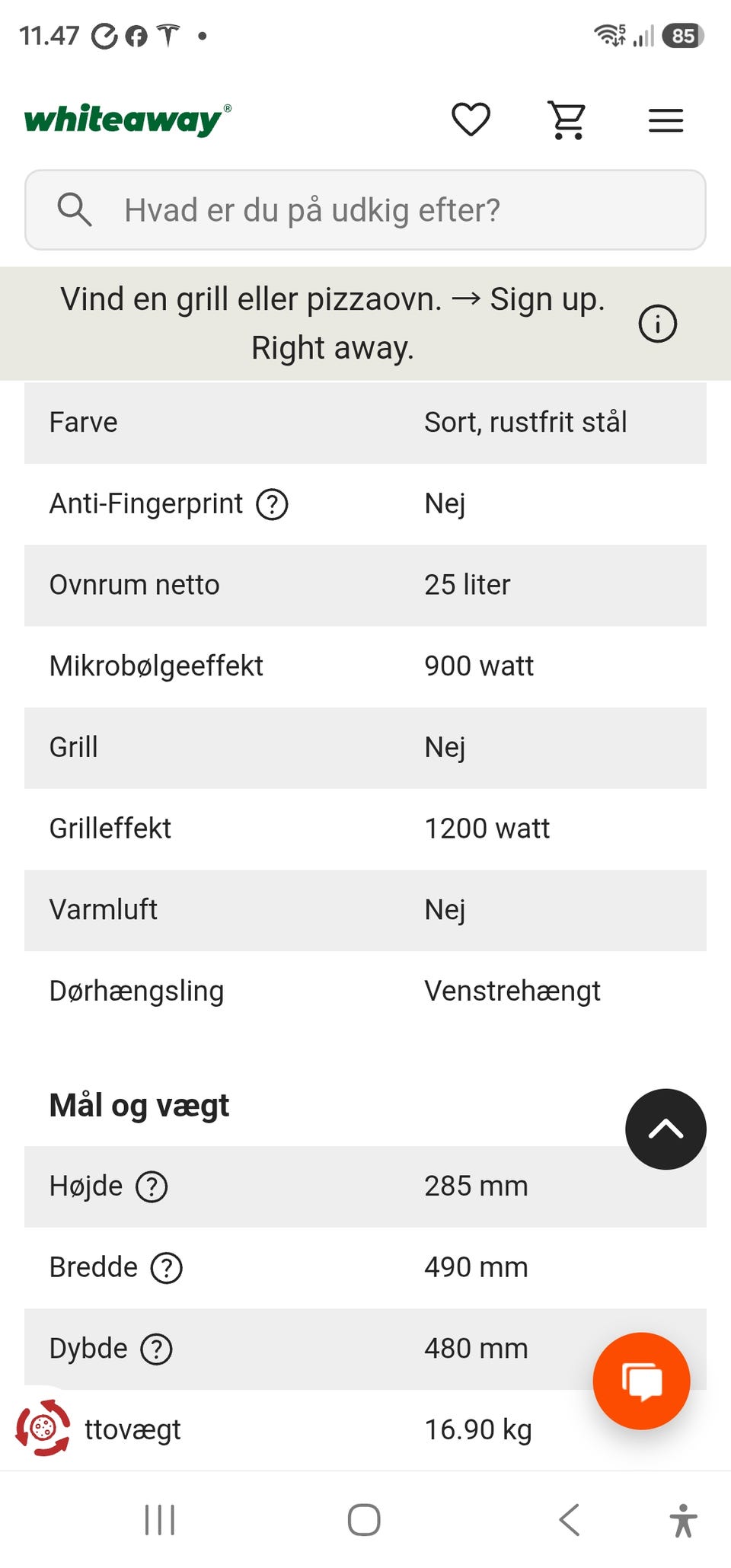The height and width of the screenshot is (1568, 731).
Task: Open the orange chat bubble
Action: coord(641,1381)
